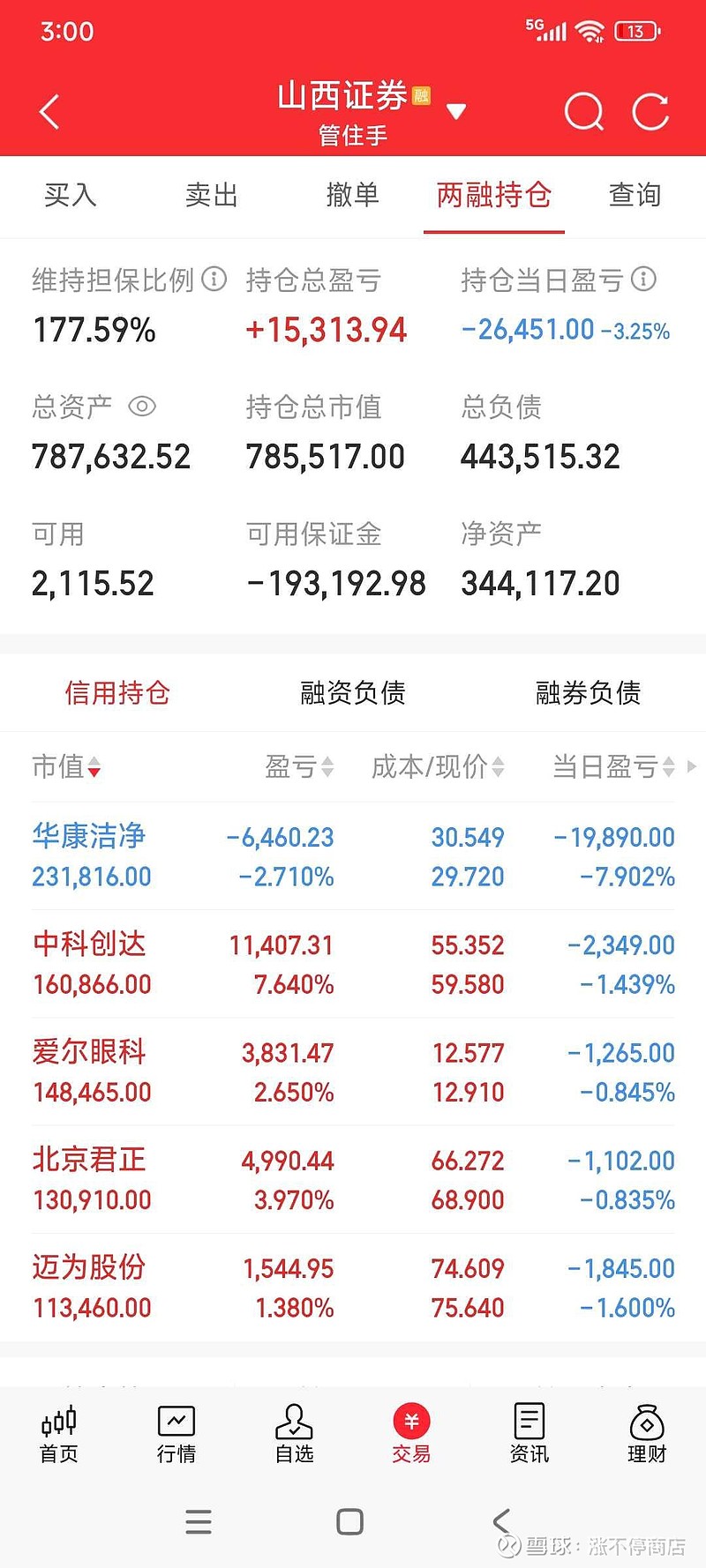Switch to the 卖出 tab
Image resolution: width=706 pixels, height=1568 pixels.
pos(212,195)
